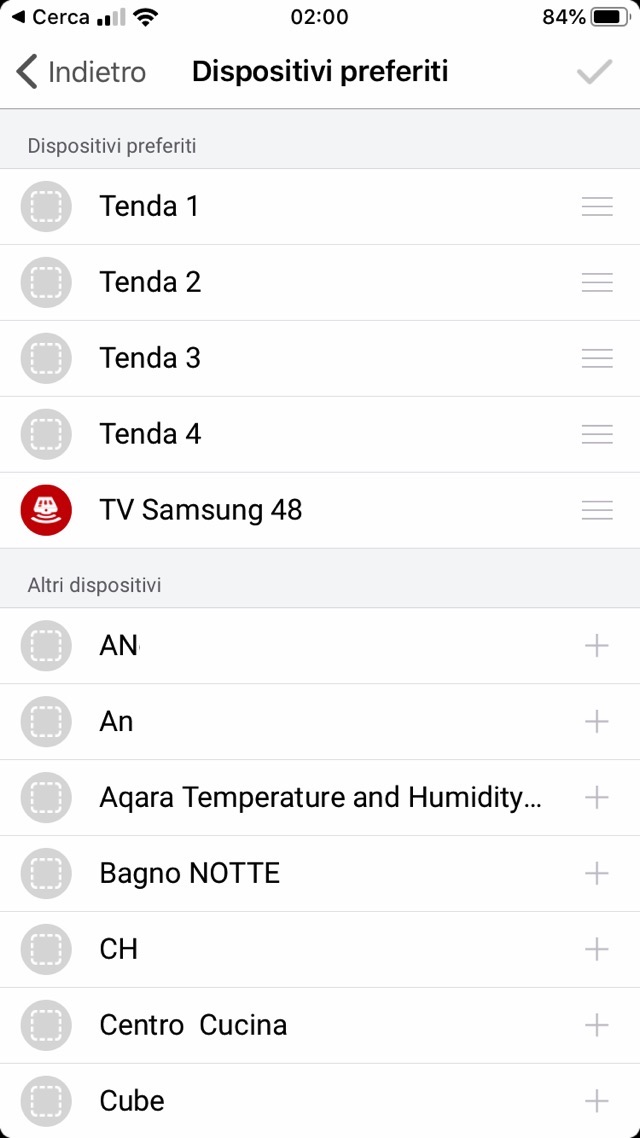The height and width of the screenshot is (1138, 640).
Task: Add CH to favorite devices
Action: [x=596, y=949]
